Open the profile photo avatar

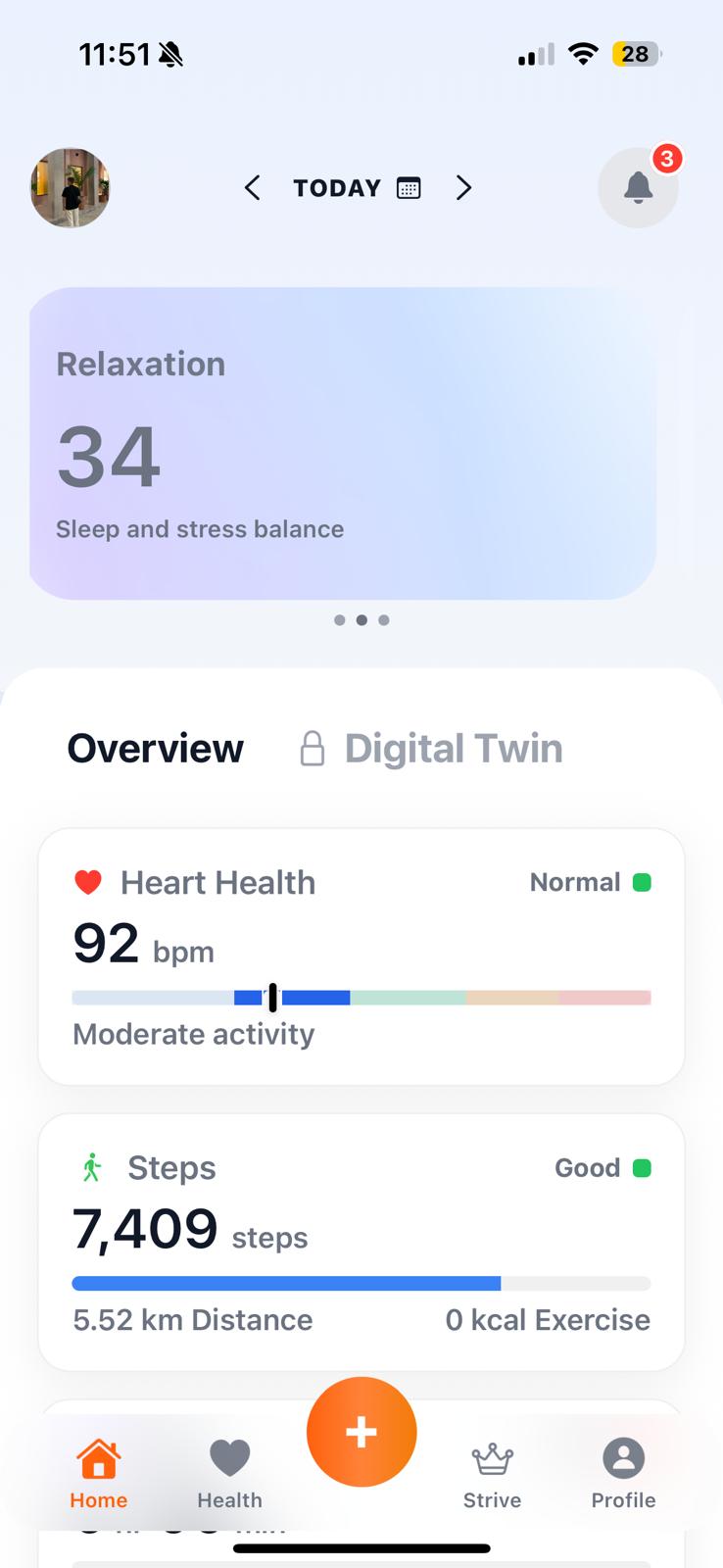pos(71,187)
